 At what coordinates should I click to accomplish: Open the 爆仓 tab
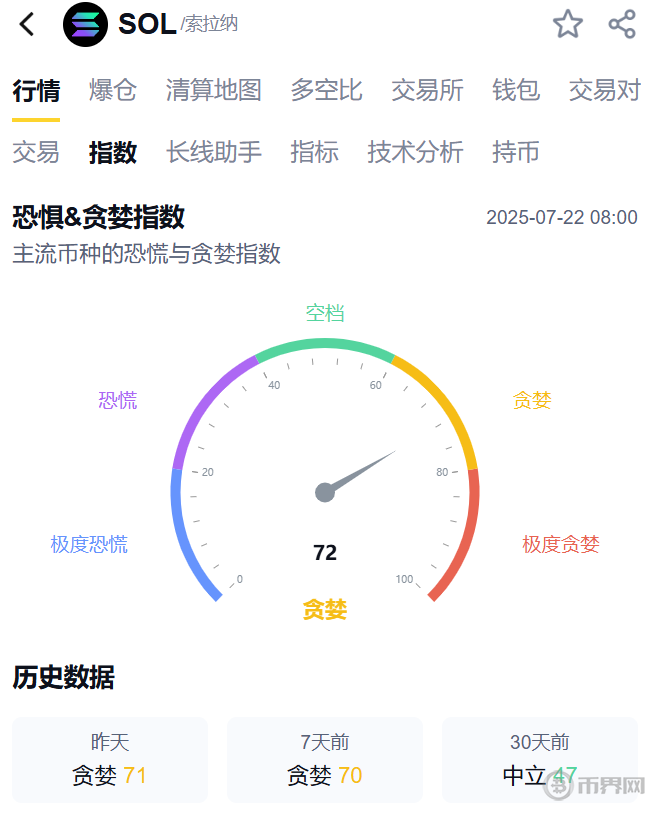(113, 91)
